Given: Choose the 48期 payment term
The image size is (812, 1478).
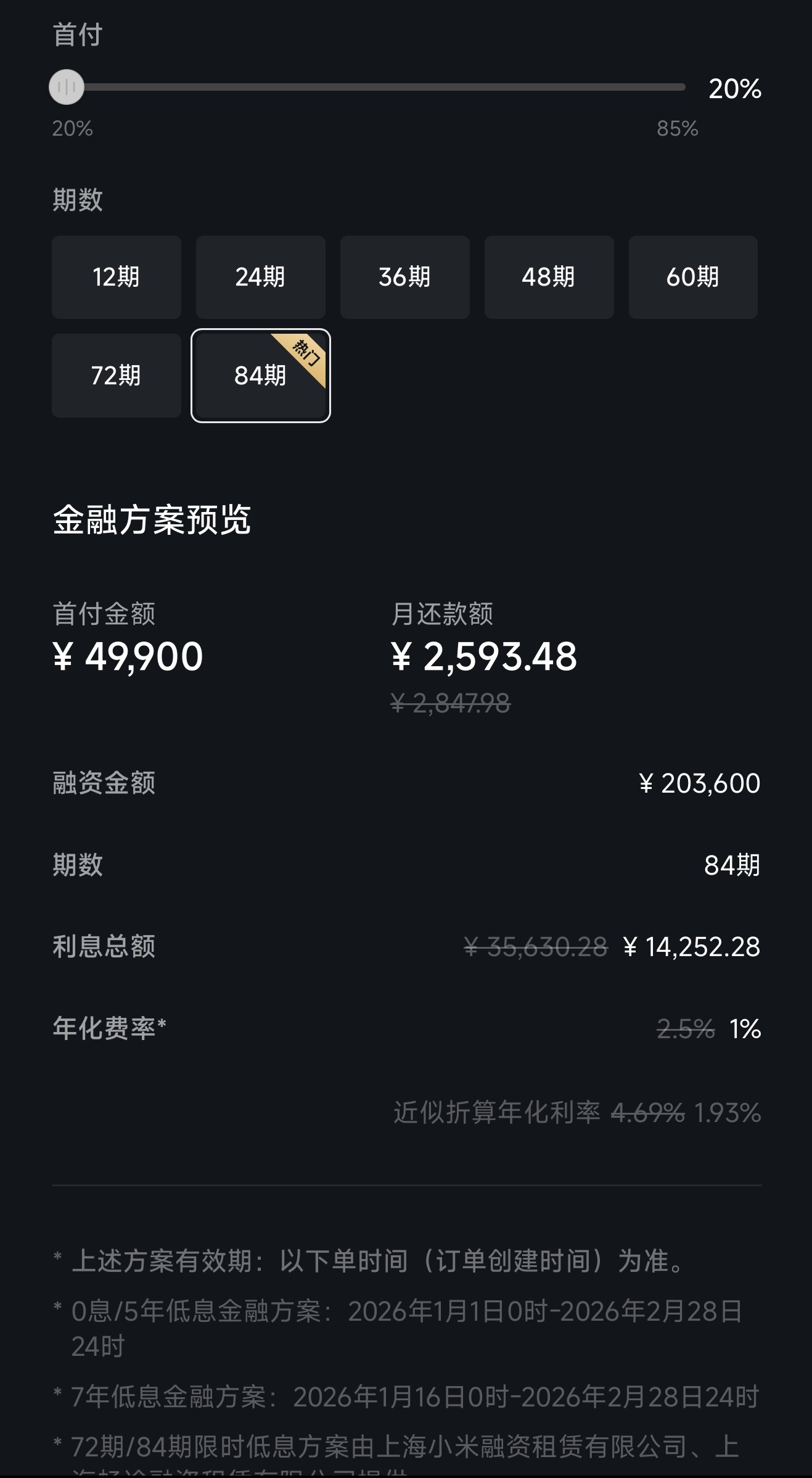Looking at the screenshot, I should coord(549,278).
